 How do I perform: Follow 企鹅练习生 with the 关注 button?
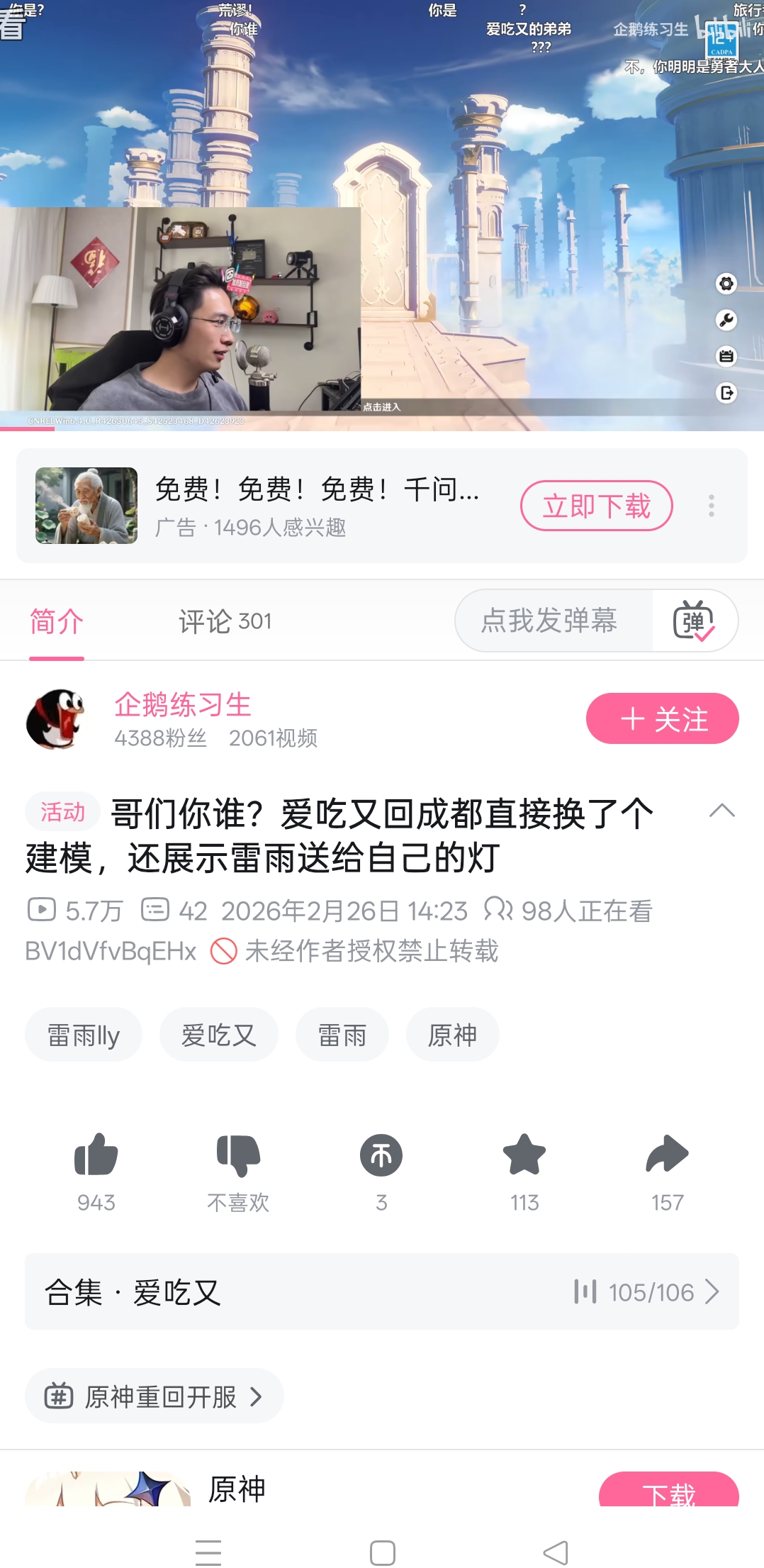click(662, 718)
